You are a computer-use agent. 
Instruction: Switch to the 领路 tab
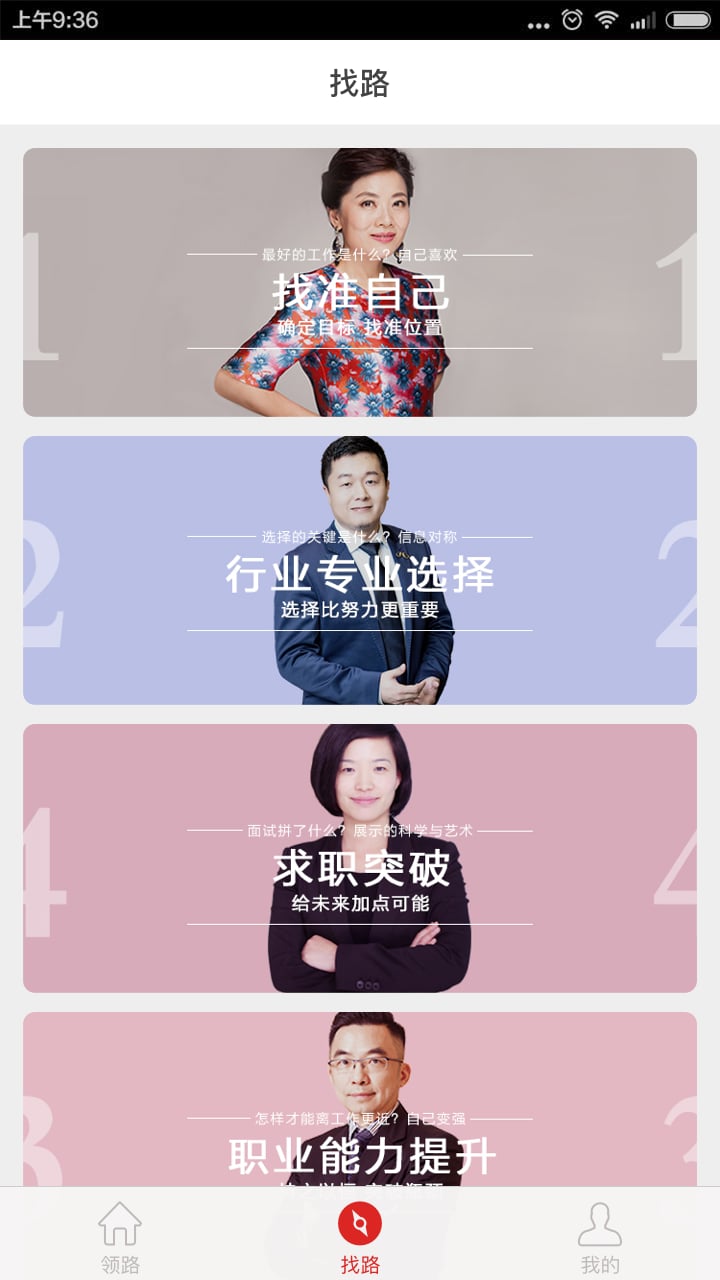[x=120, y=1237]
